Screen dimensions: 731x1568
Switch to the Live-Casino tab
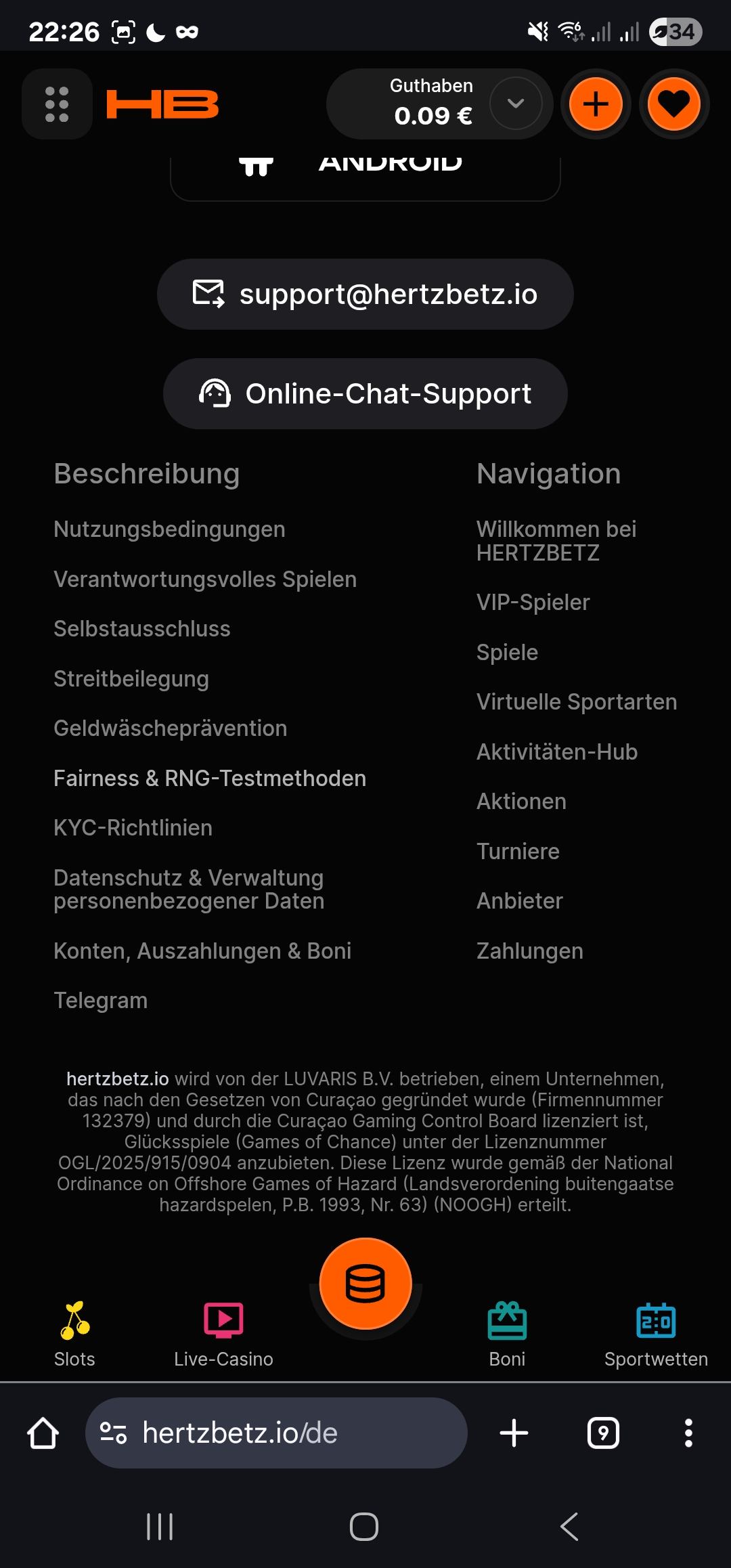pos(223,1334)
